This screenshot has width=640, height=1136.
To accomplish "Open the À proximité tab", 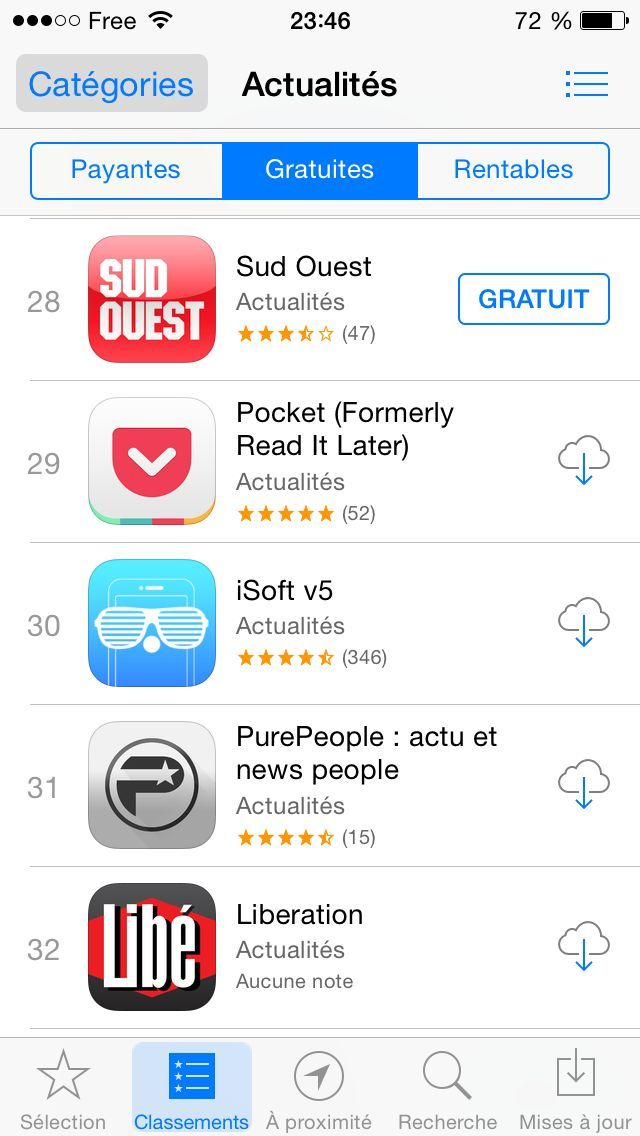I will [x=318, y=1090].
